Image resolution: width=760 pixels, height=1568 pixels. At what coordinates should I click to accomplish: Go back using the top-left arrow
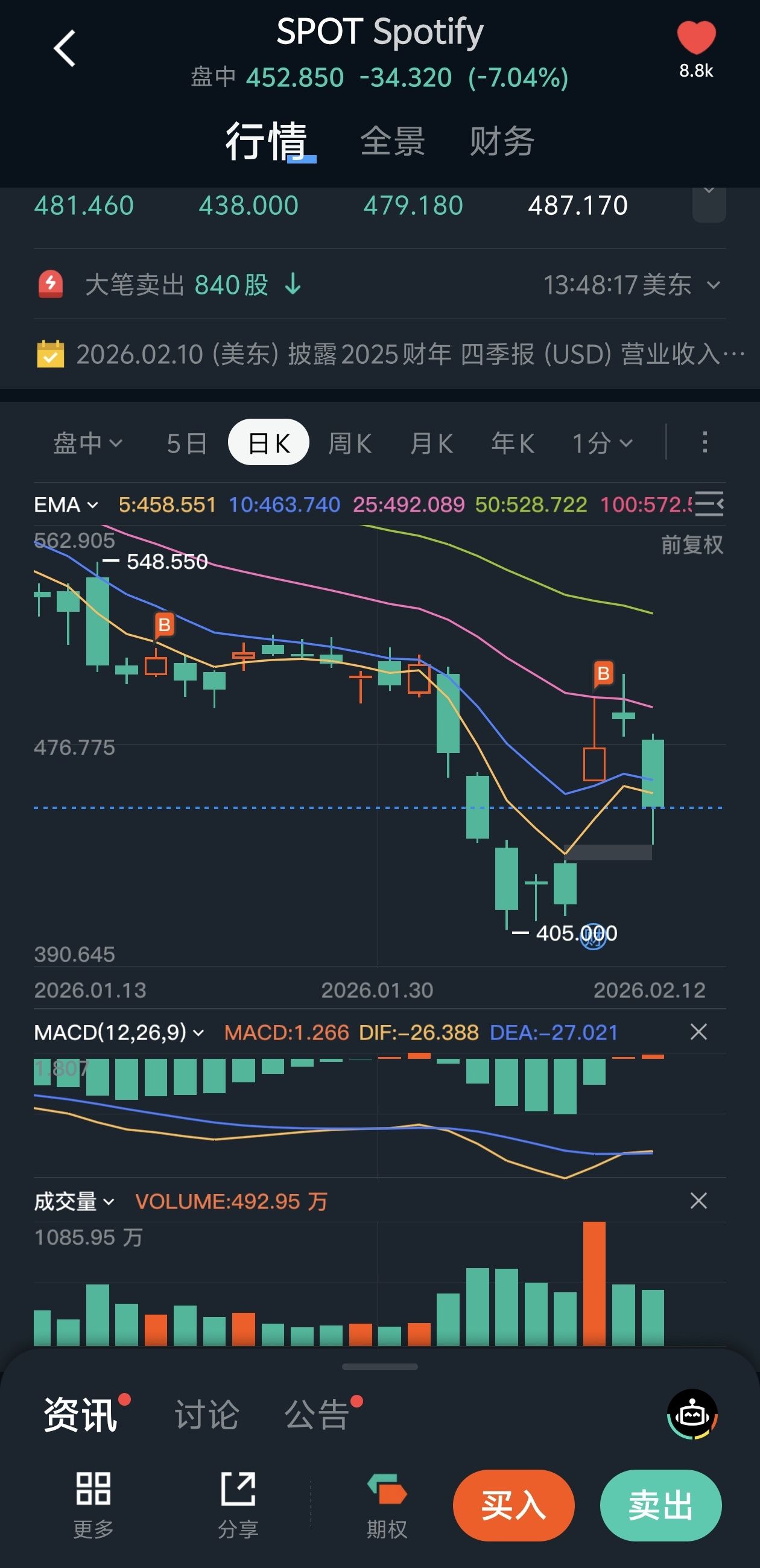[65, 49]
